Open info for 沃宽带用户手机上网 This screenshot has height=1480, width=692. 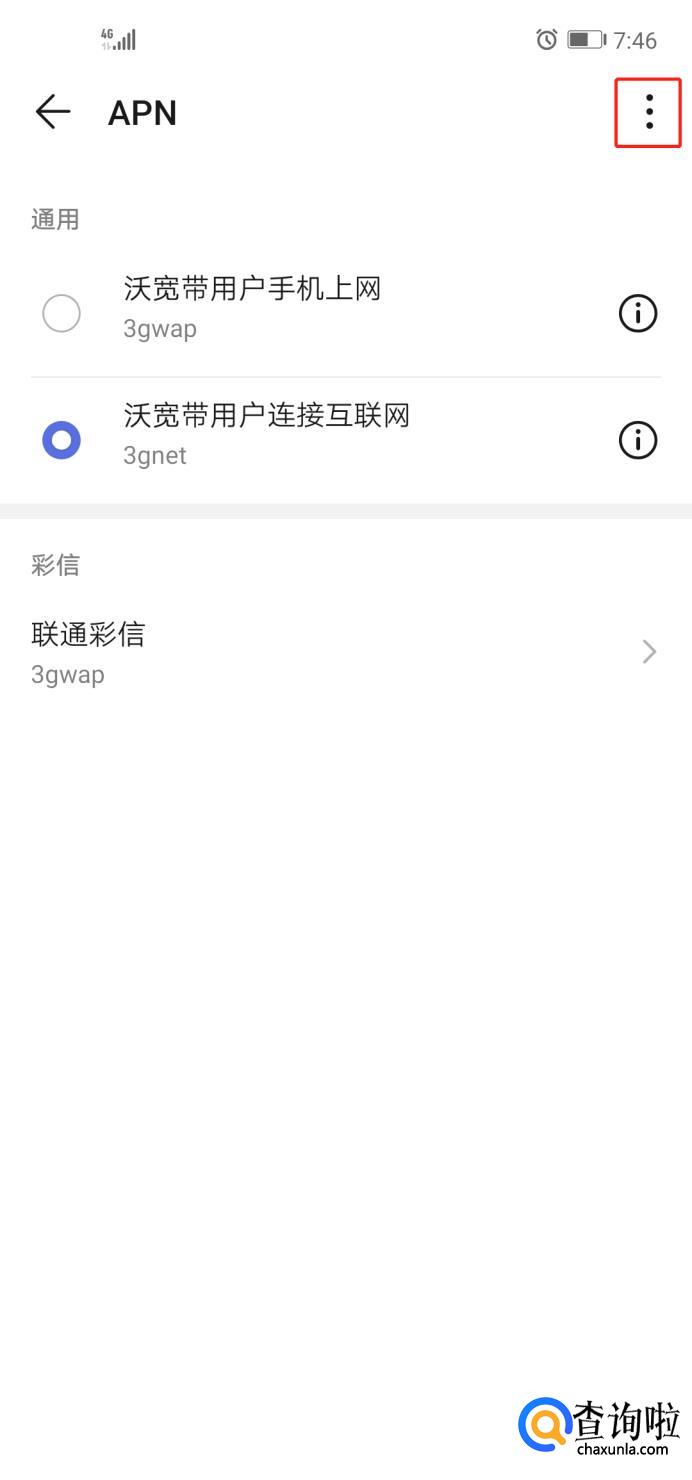click(x=638, y=314)
